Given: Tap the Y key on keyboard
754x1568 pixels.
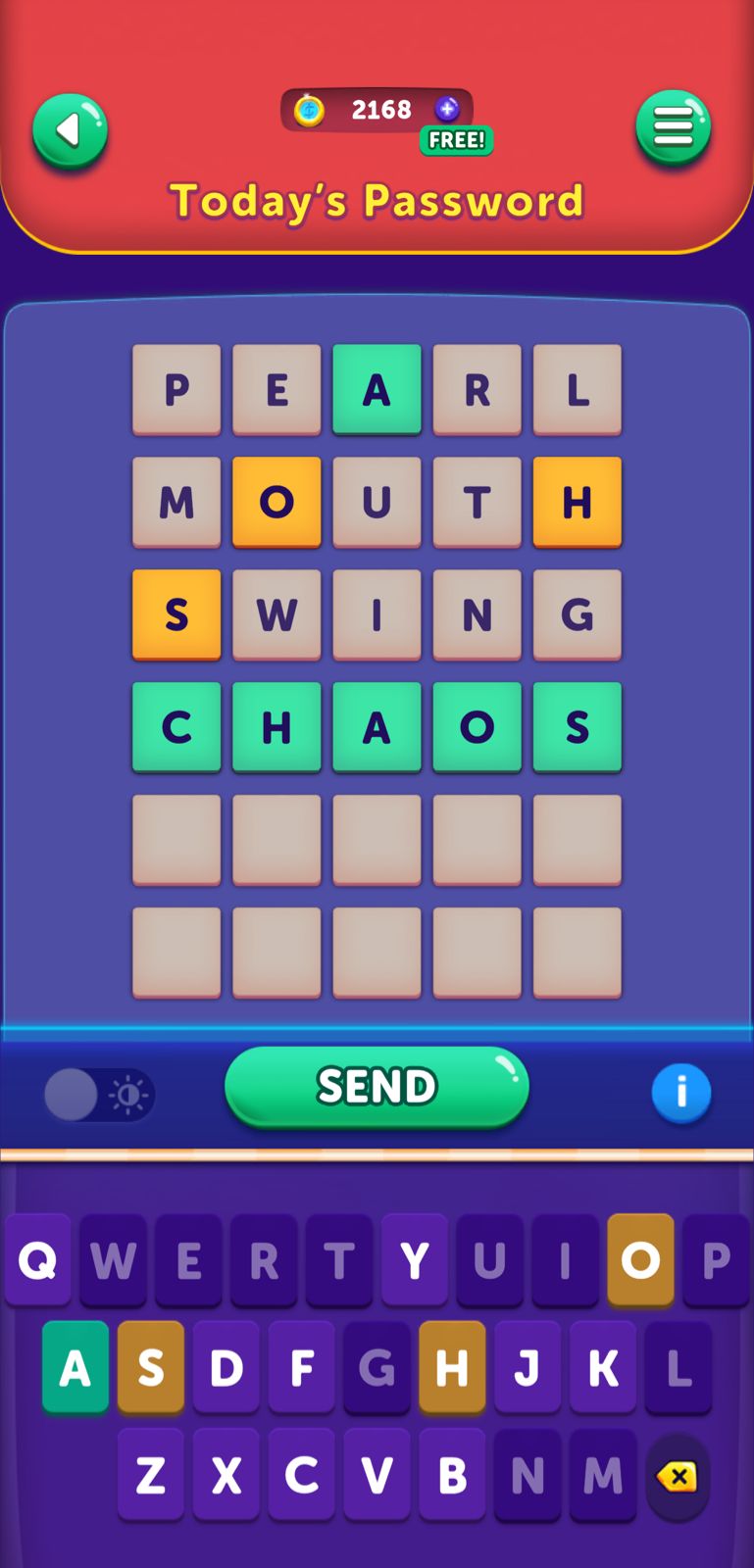Looking at the screenshot, I should pos(415,1260).
